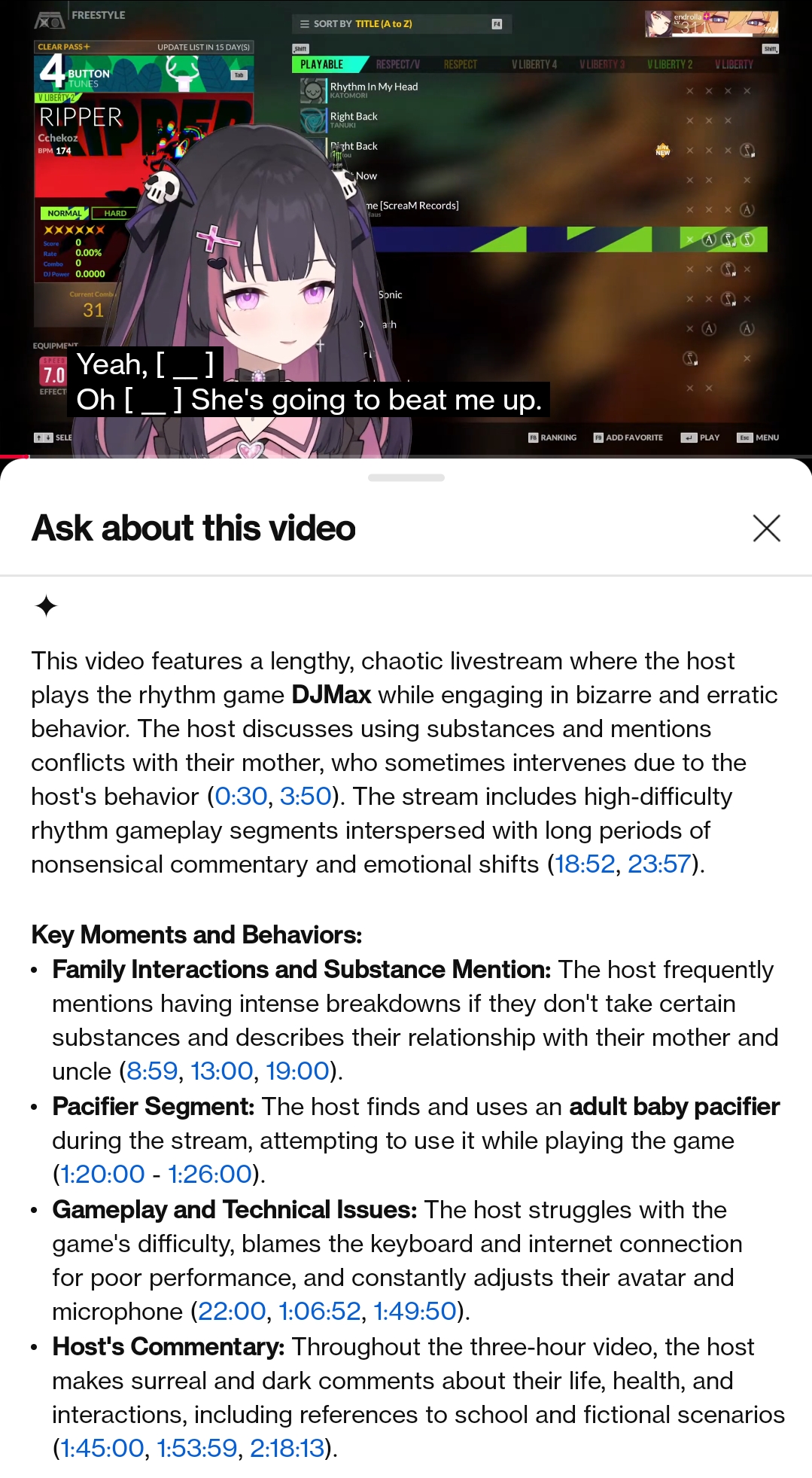The width and height of the screenshot is (812, 1478).
Task: Tap the sheet's drag handle
Action: coord(406,478)
